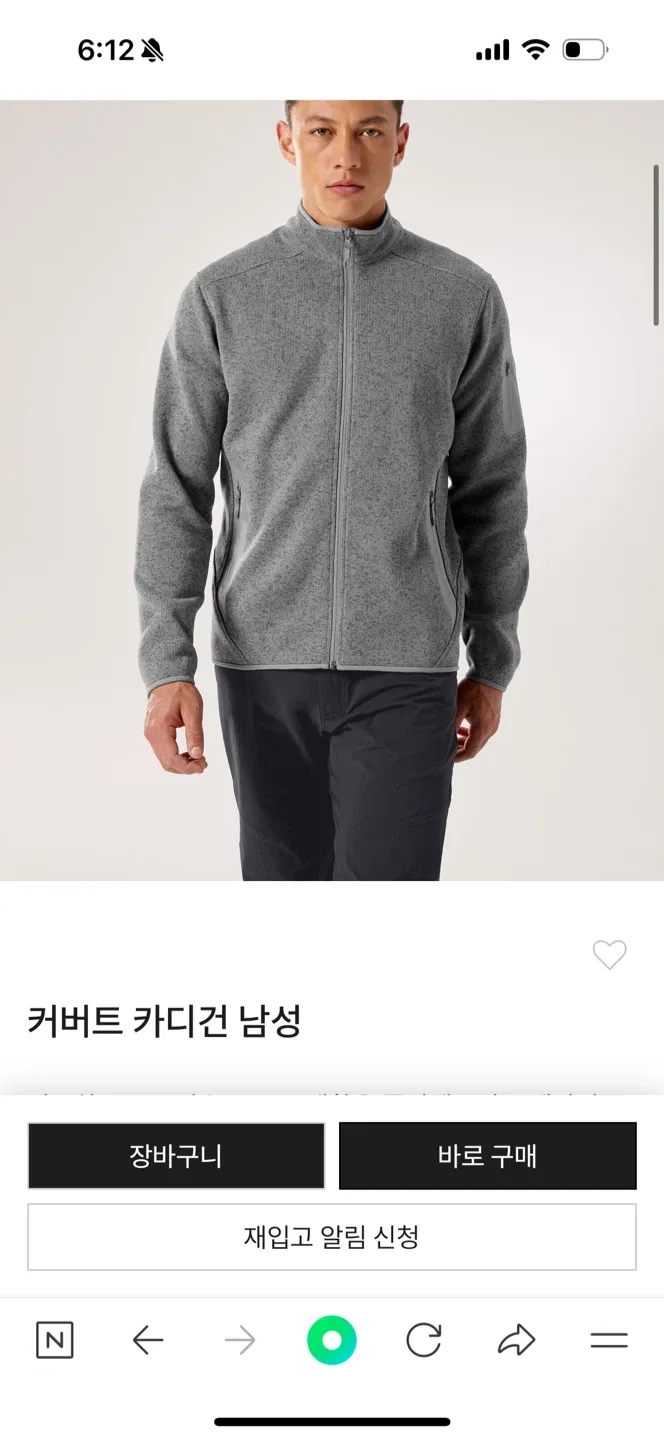Tap the green circle search button
Screen dimensions: 664x1440
pos(332,1340)
